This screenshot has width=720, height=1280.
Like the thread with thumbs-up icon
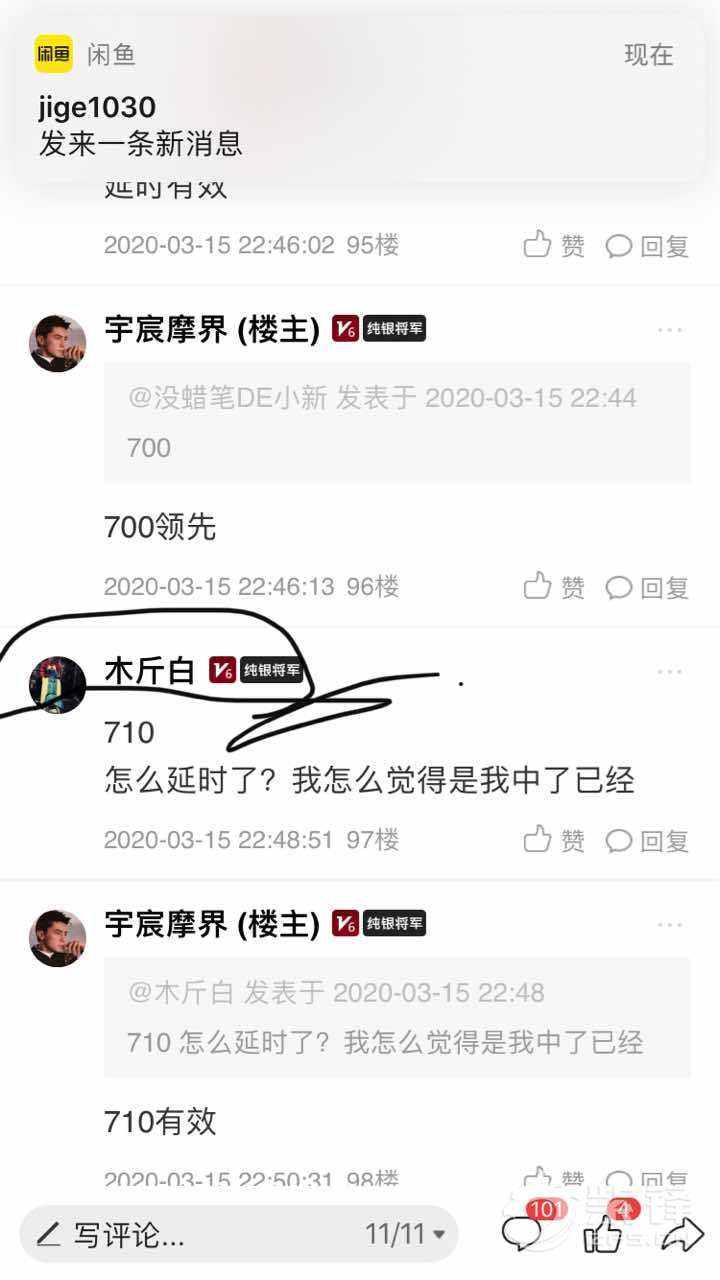pyautogui.click(x=605, y=1233)
